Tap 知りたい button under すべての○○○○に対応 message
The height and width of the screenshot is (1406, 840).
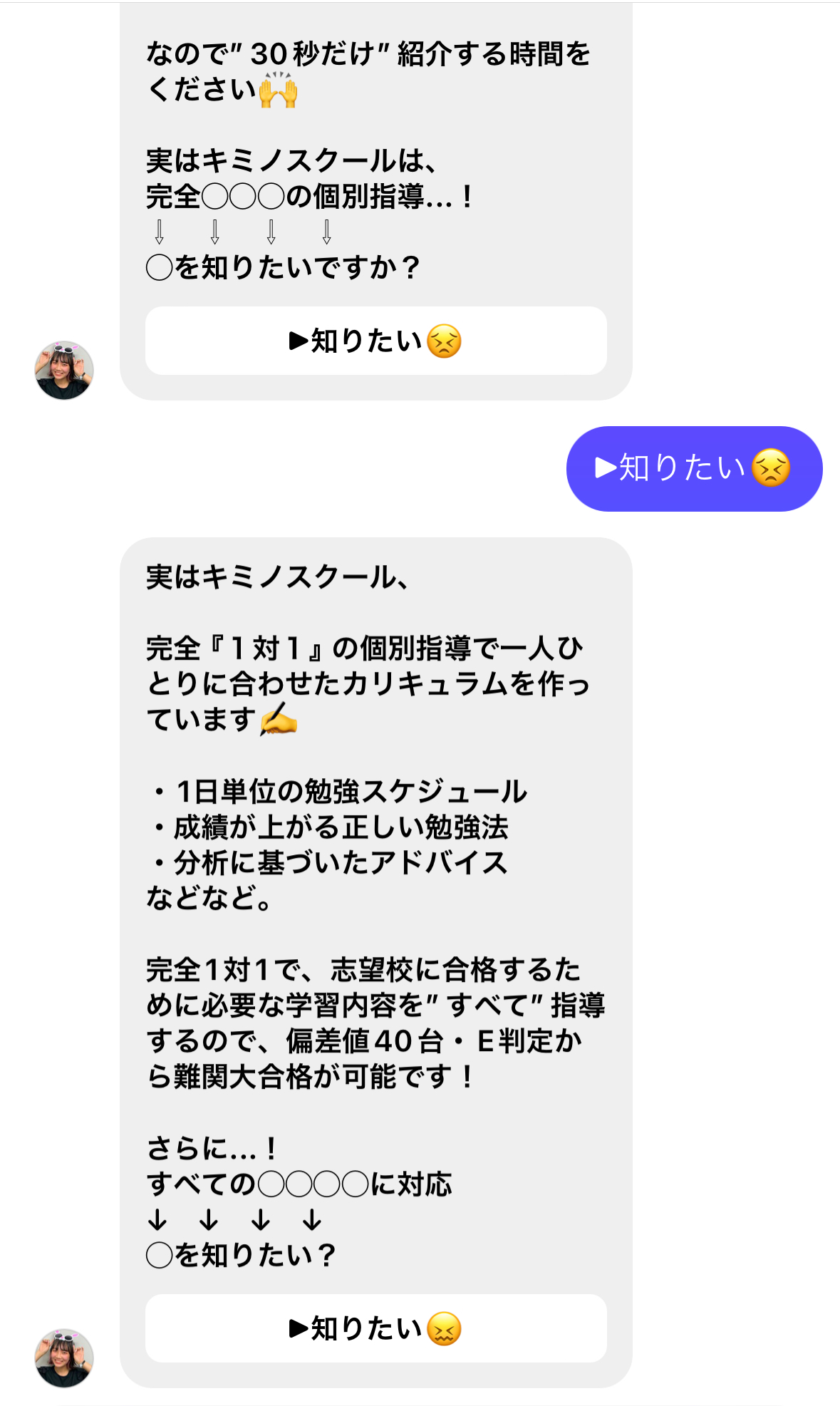375,1328
